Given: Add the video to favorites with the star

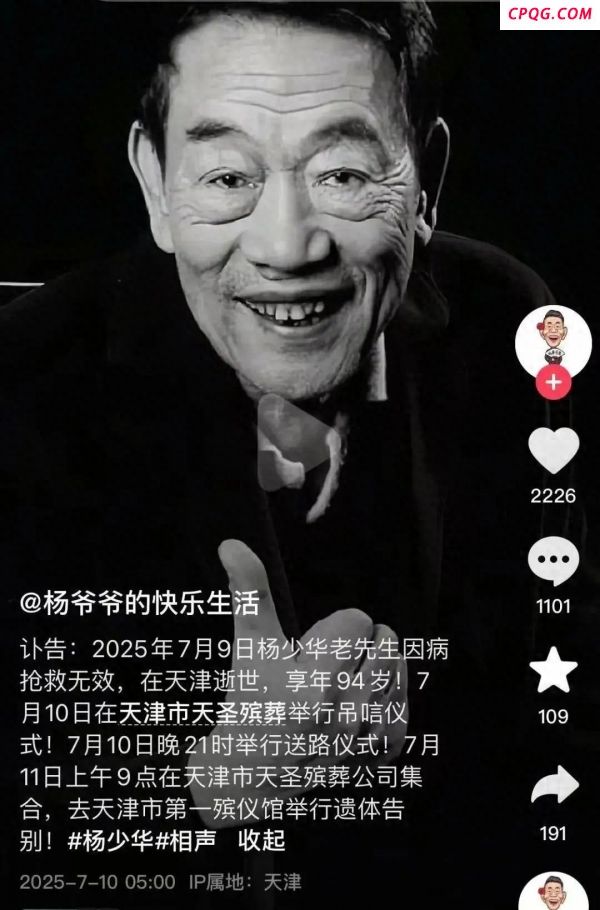Looking at the screenshot, I should (553, 671).
